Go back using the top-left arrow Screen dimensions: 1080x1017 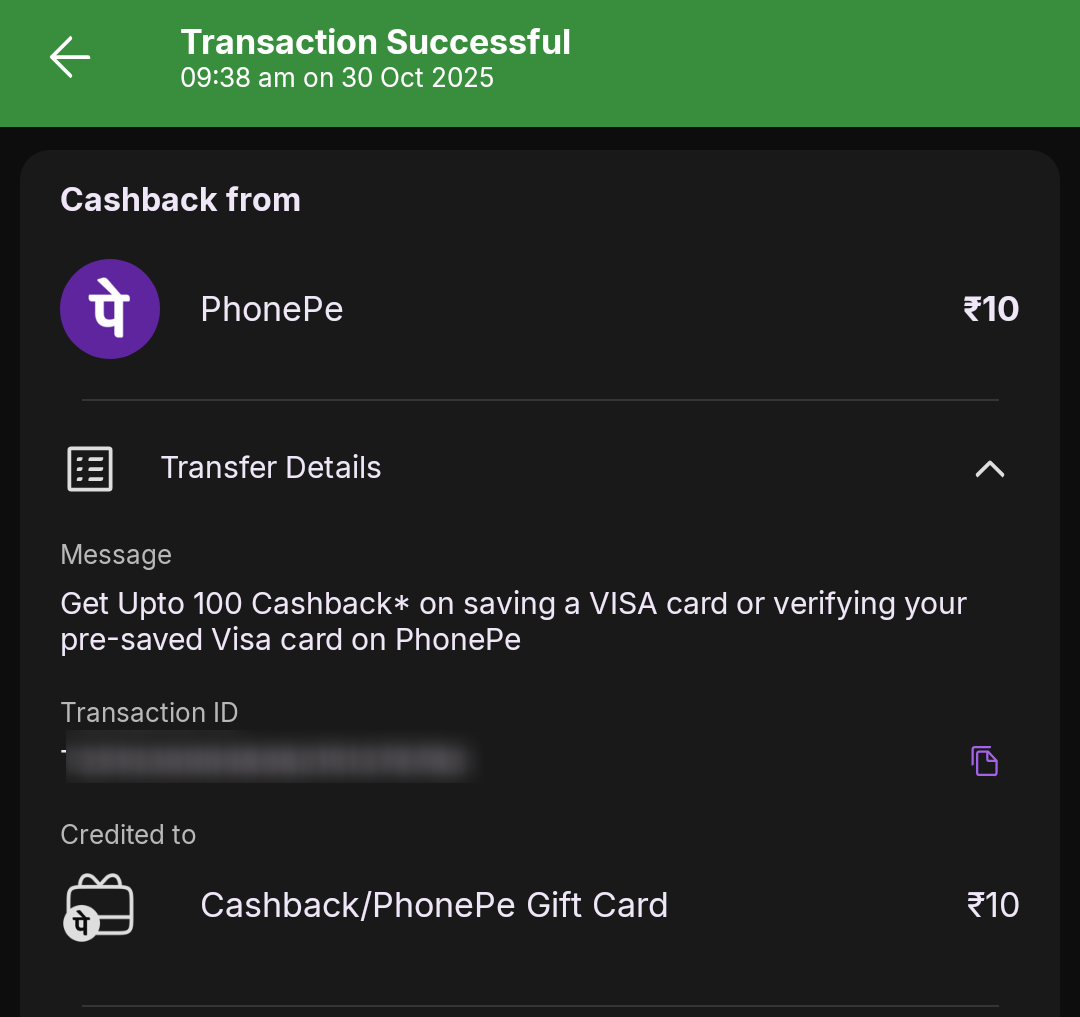tap(70, 57)
